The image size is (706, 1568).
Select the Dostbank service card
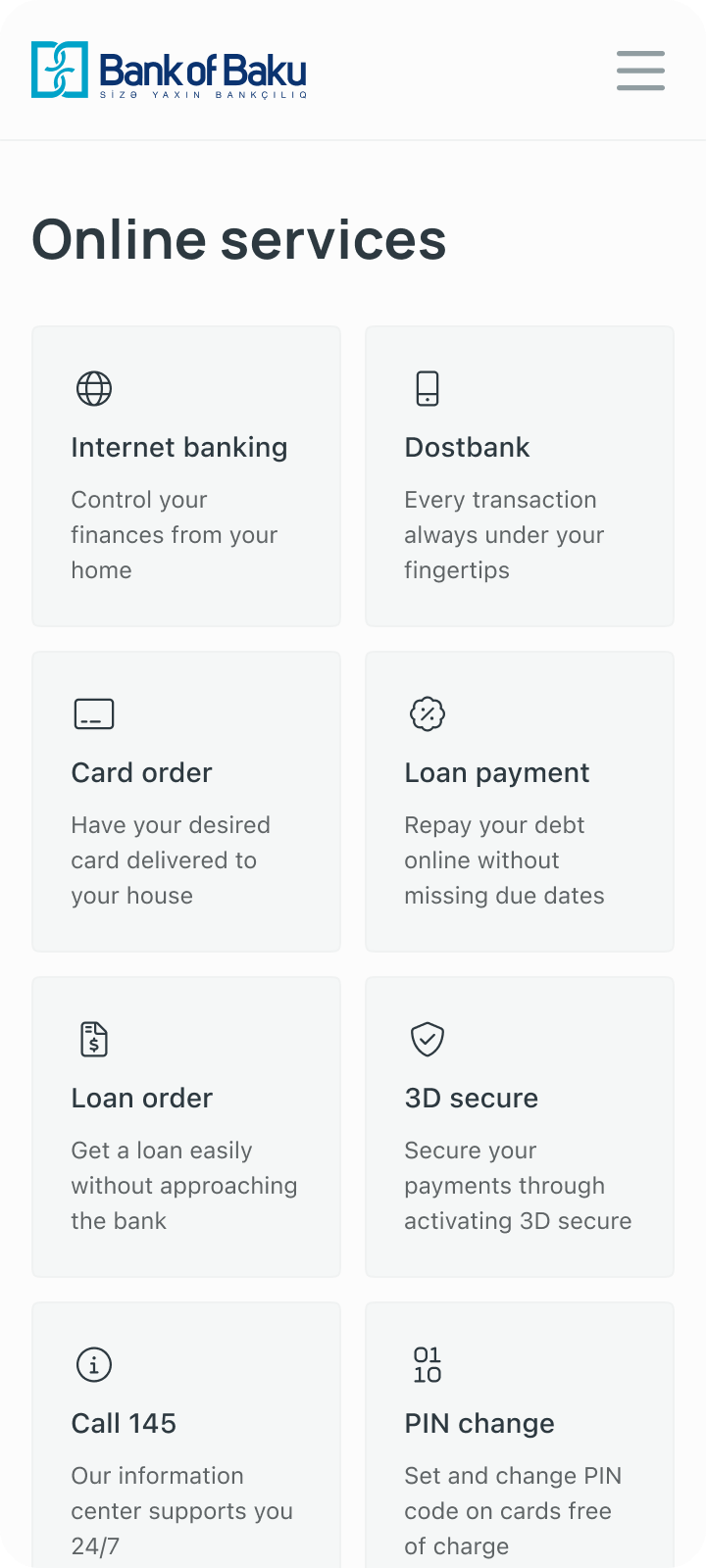(x=520, y=476)
